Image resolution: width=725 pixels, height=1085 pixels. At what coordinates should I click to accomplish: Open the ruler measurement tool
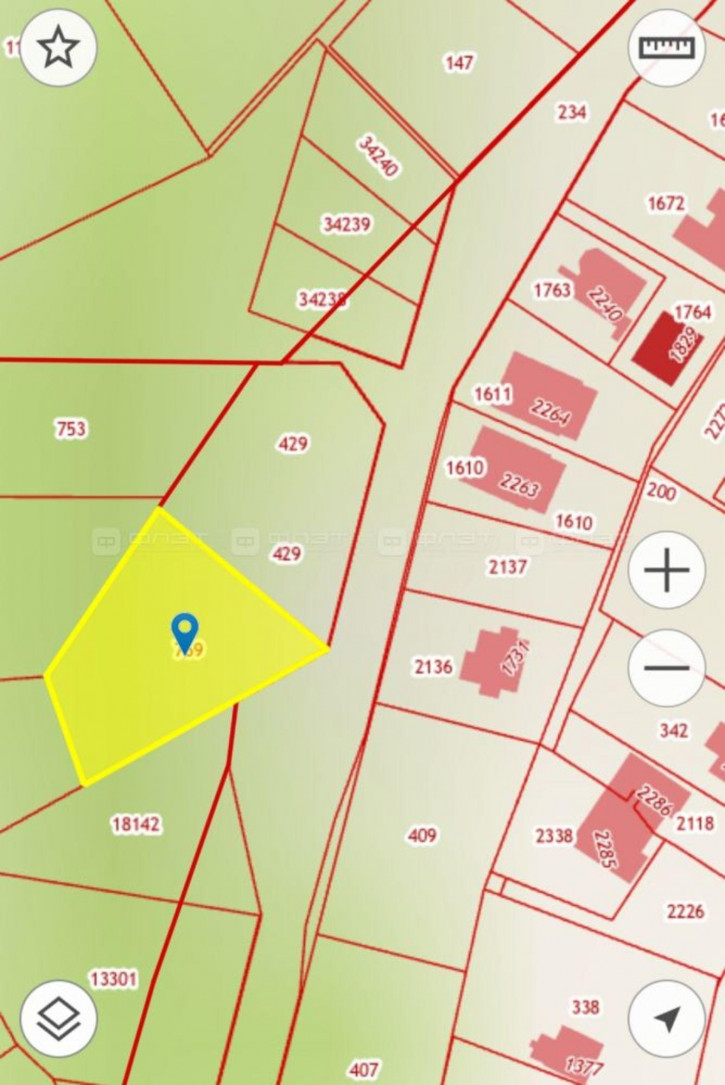point(666,47)
